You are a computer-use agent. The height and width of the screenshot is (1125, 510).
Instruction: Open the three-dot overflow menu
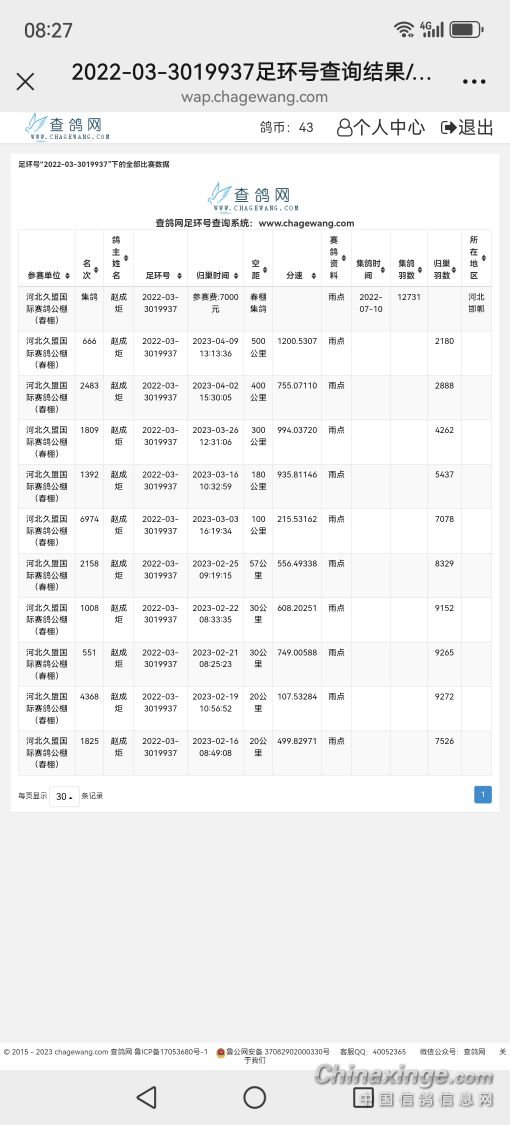point(474,82)
